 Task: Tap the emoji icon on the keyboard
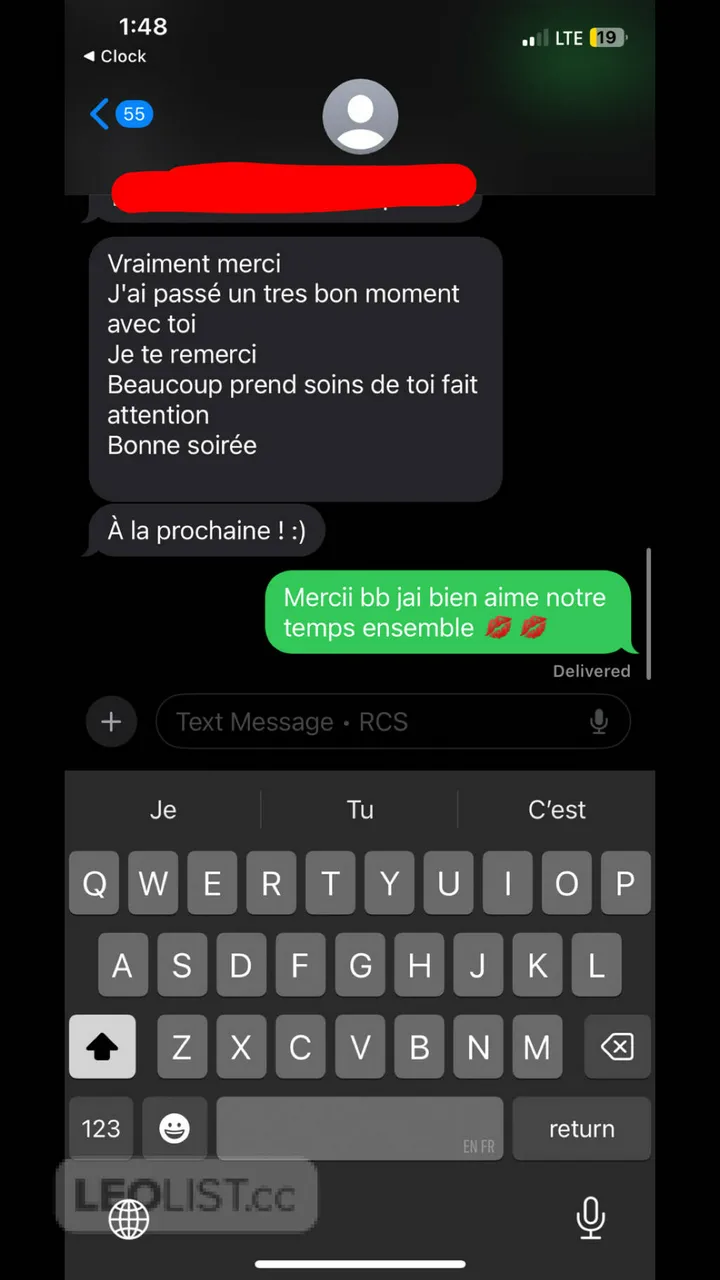click(x=174, y=1128)
